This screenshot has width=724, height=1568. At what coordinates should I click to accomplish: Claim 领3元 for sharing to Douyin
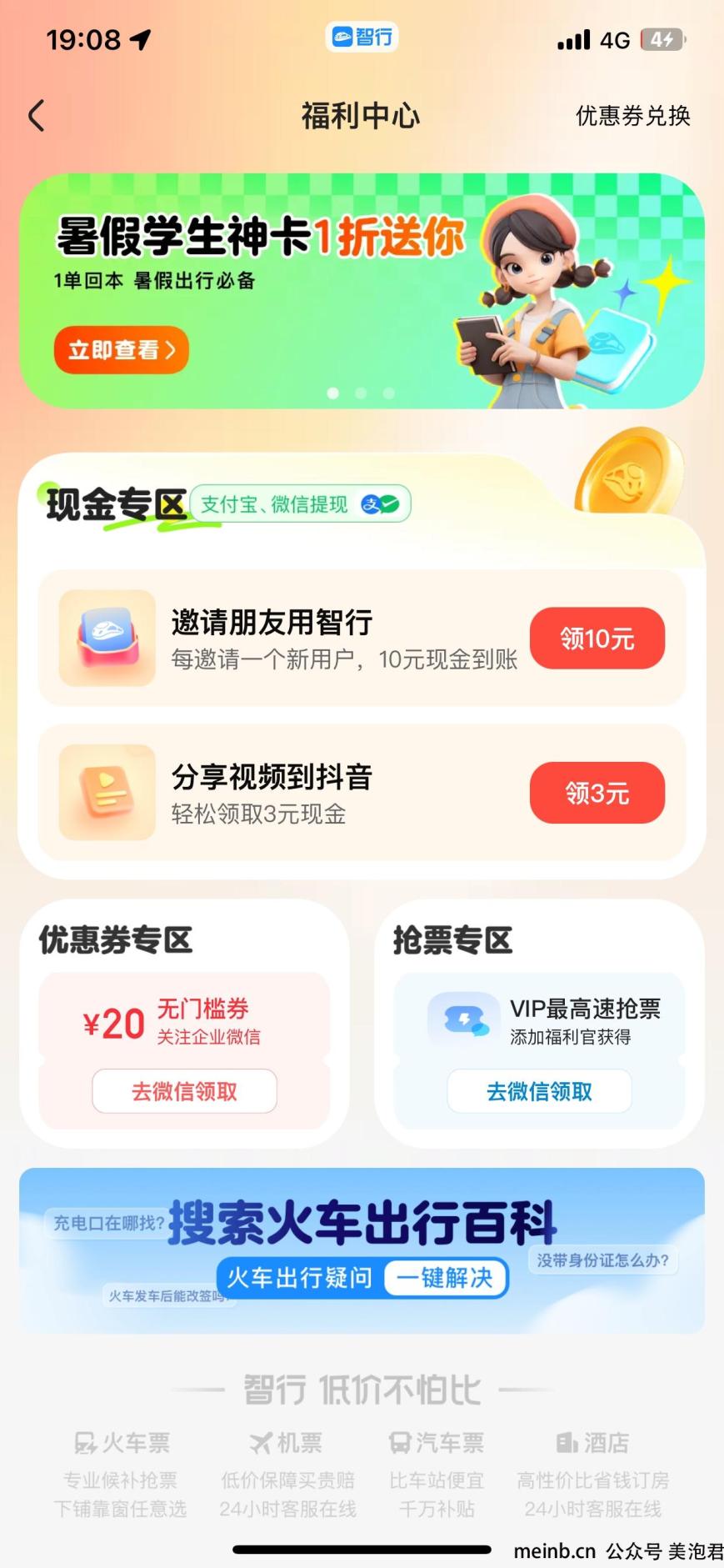click(x=597, y=793)
